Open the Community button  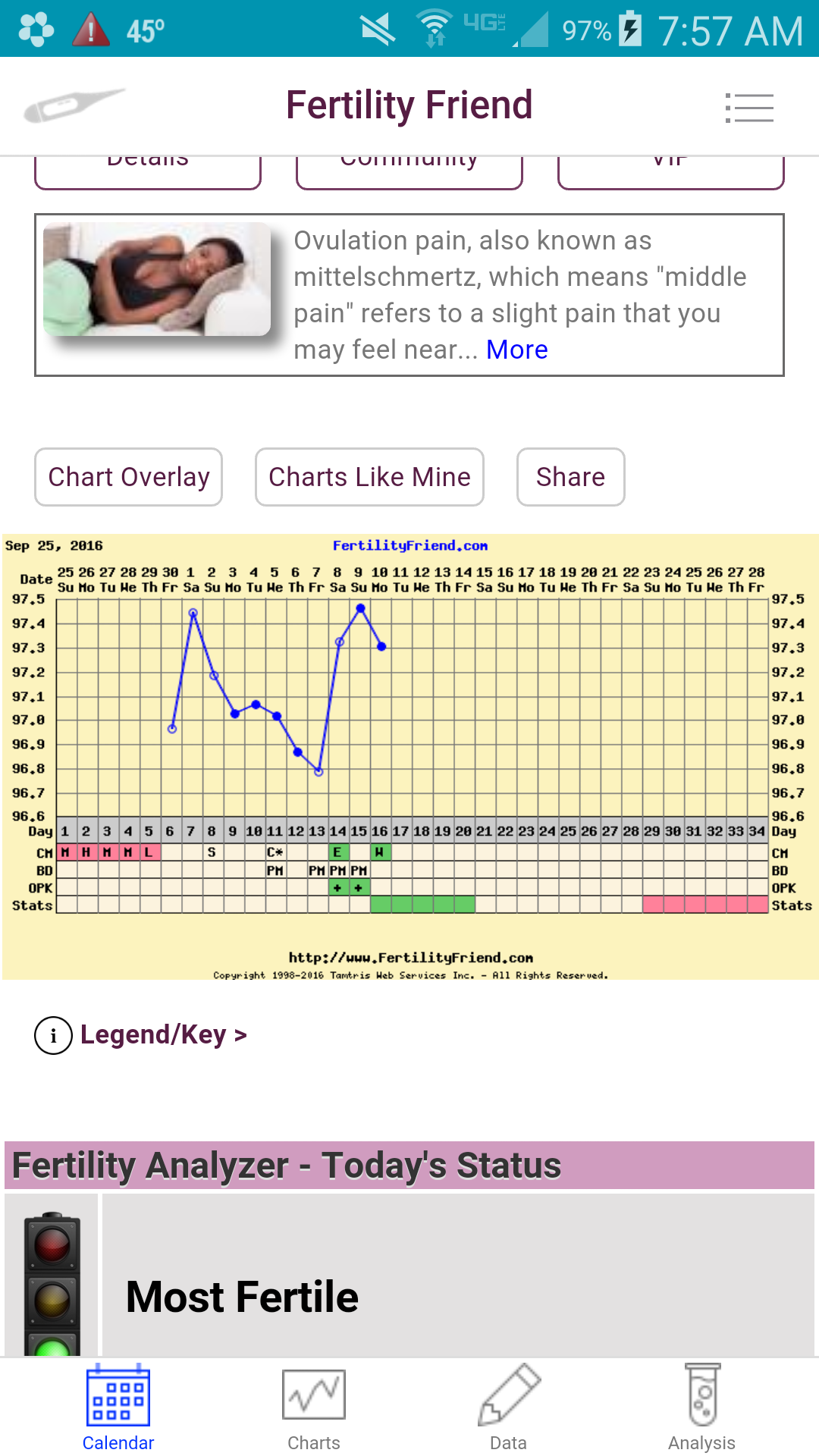[409, 171]
